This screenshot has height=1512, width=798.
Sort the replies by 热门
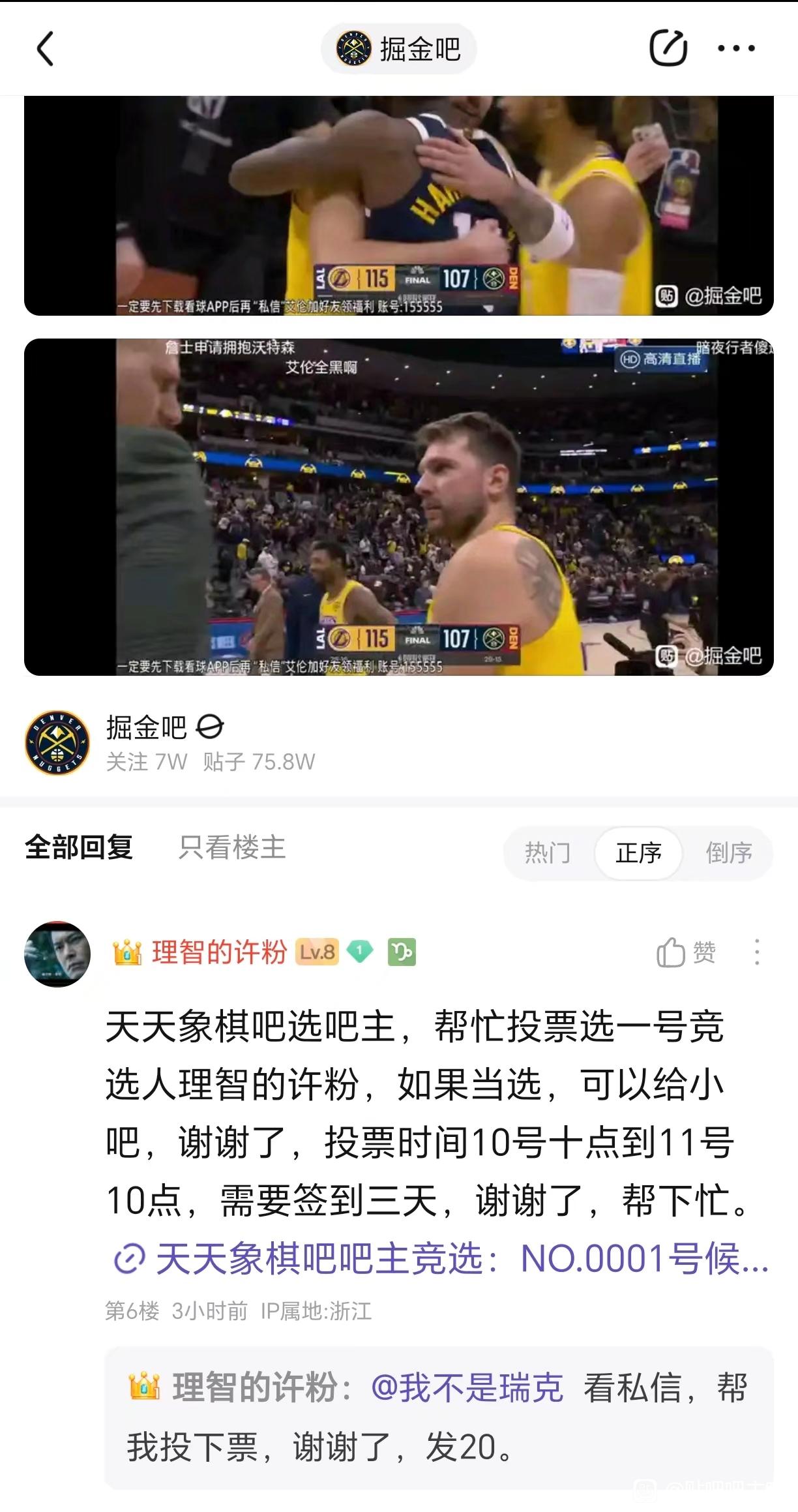click(x=548, y=853)
